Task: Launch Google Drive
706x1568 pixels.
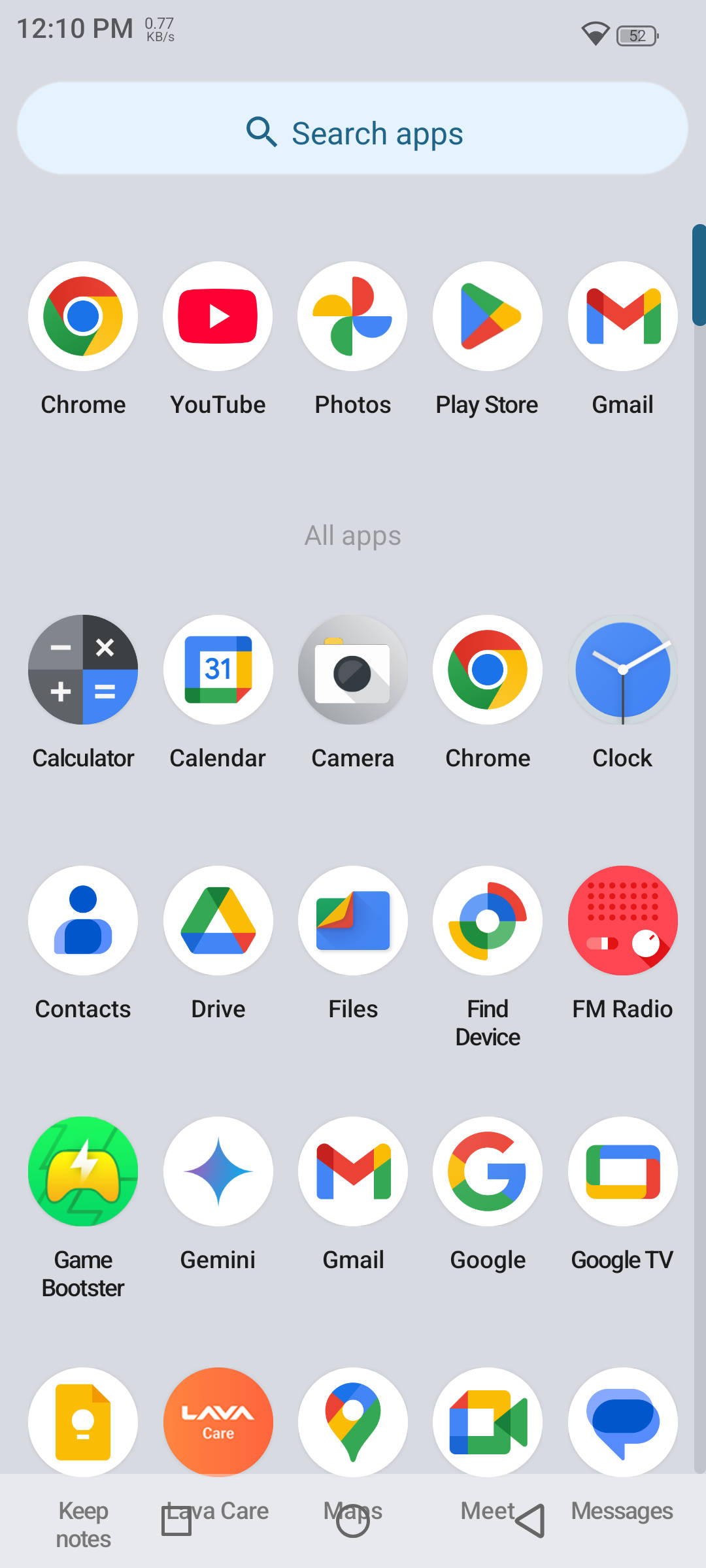Action: [218, 921]
